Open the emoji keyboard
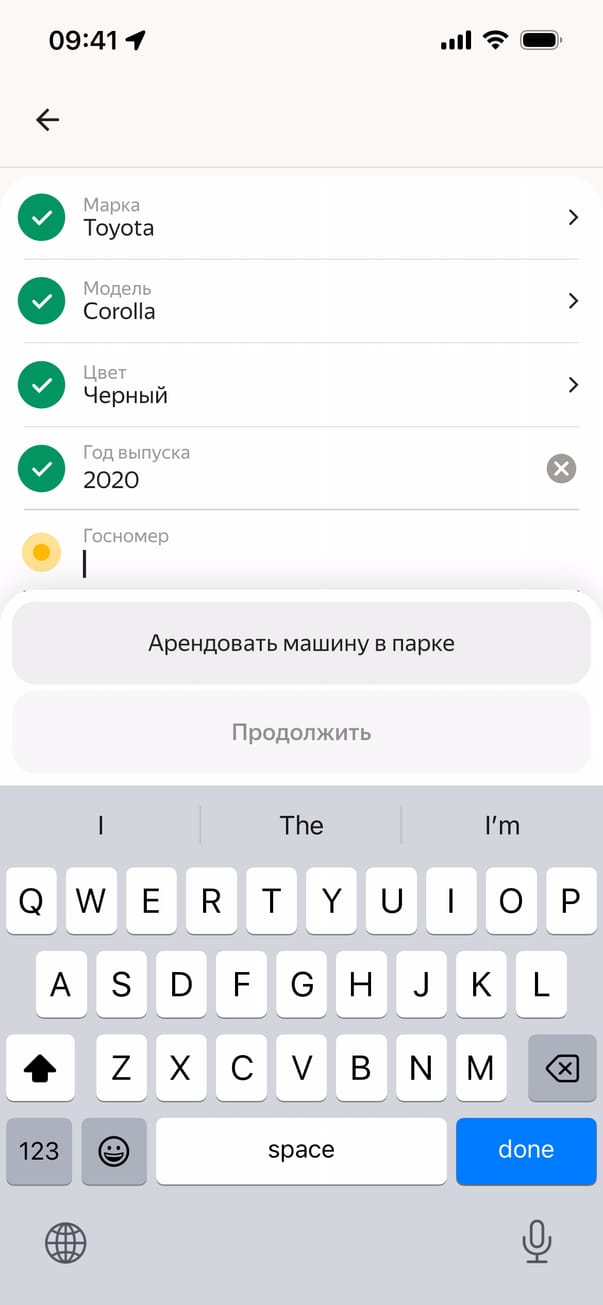This screenshot has width=603, height=1305. 114,1150
